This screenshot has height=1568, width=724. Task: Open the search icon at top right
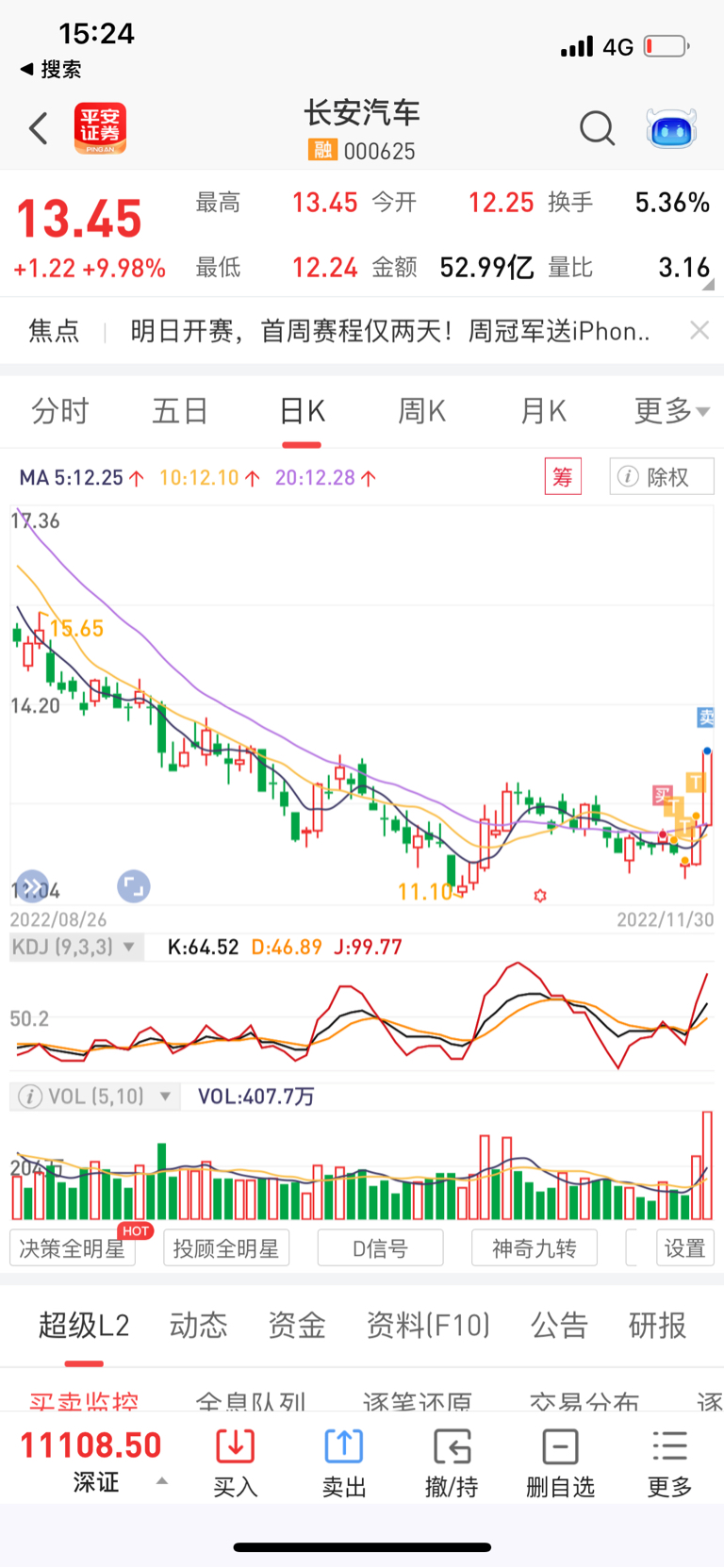click(597, 128)
